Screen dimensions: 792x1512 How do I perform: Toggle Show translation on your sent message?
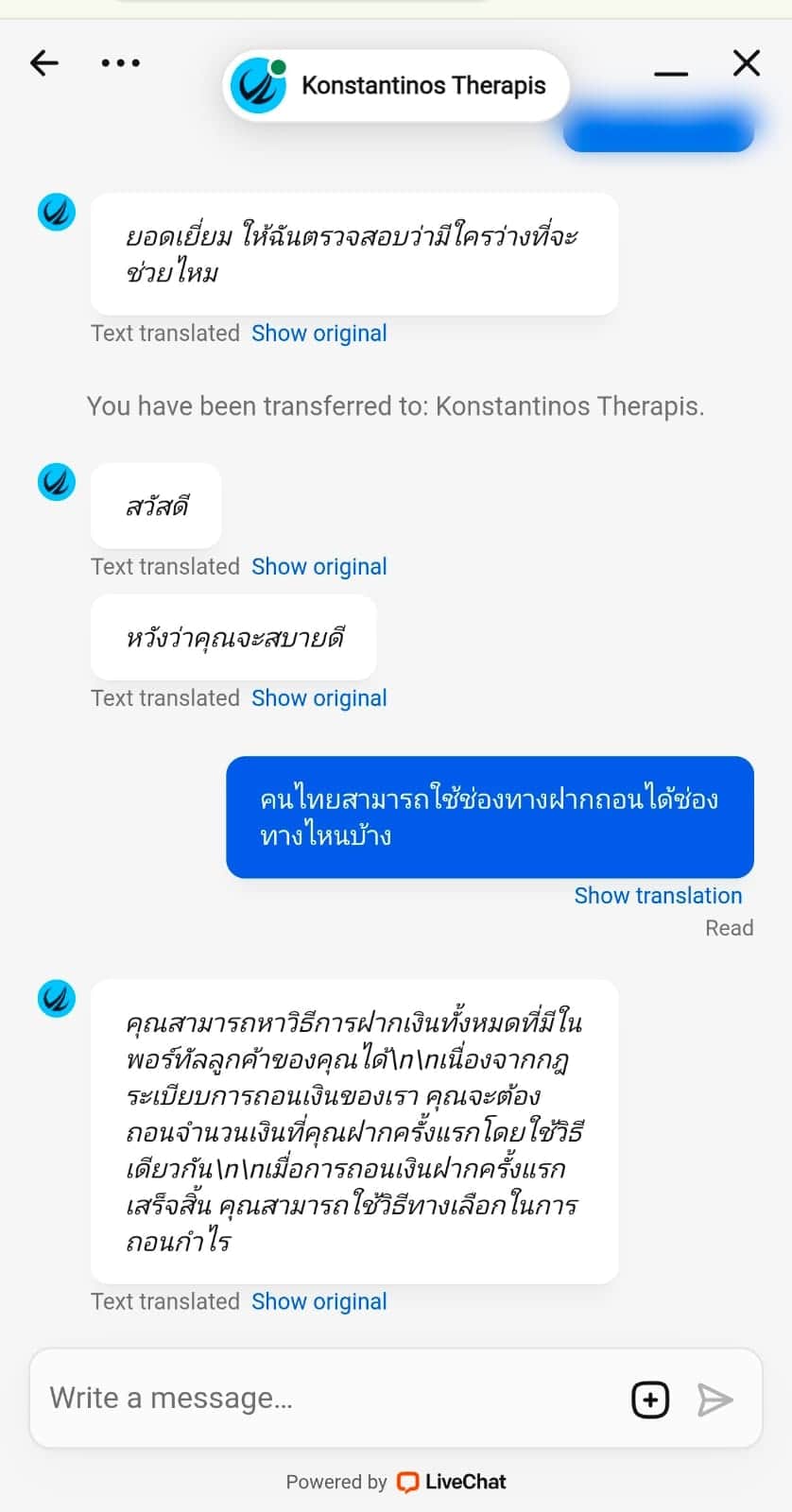coord(658,895)
